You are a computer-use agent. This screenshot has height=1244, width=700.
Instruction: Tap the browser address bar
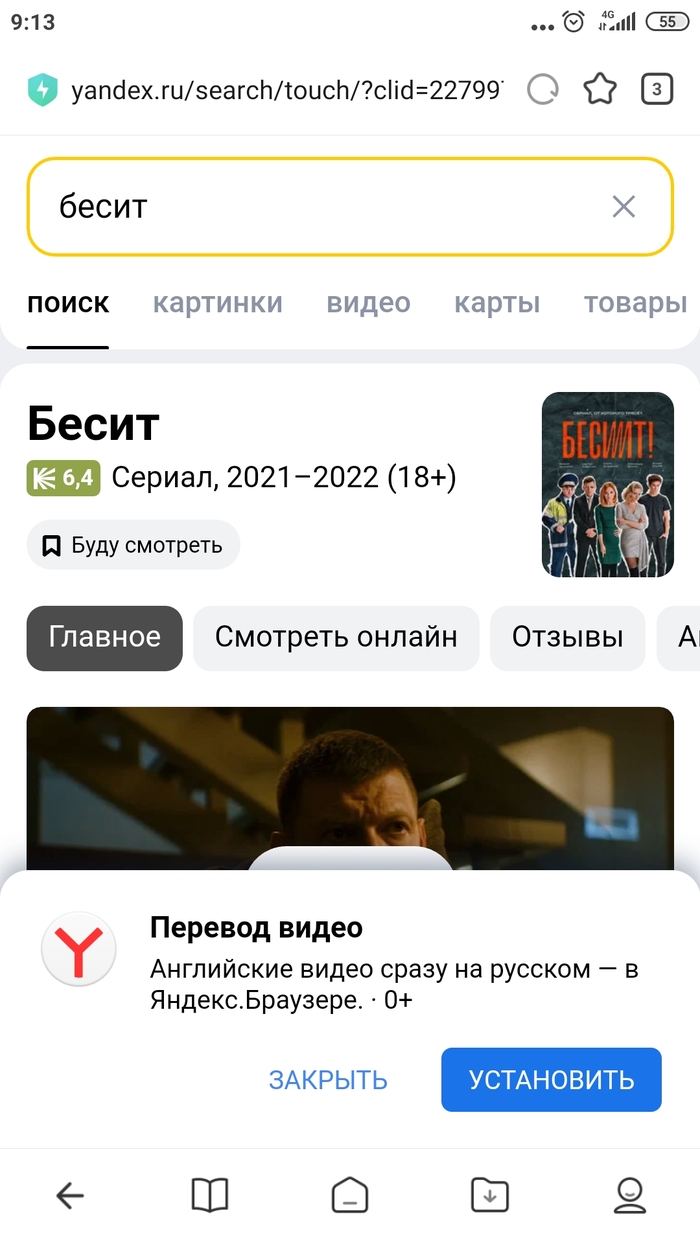[x=285, y=91]
